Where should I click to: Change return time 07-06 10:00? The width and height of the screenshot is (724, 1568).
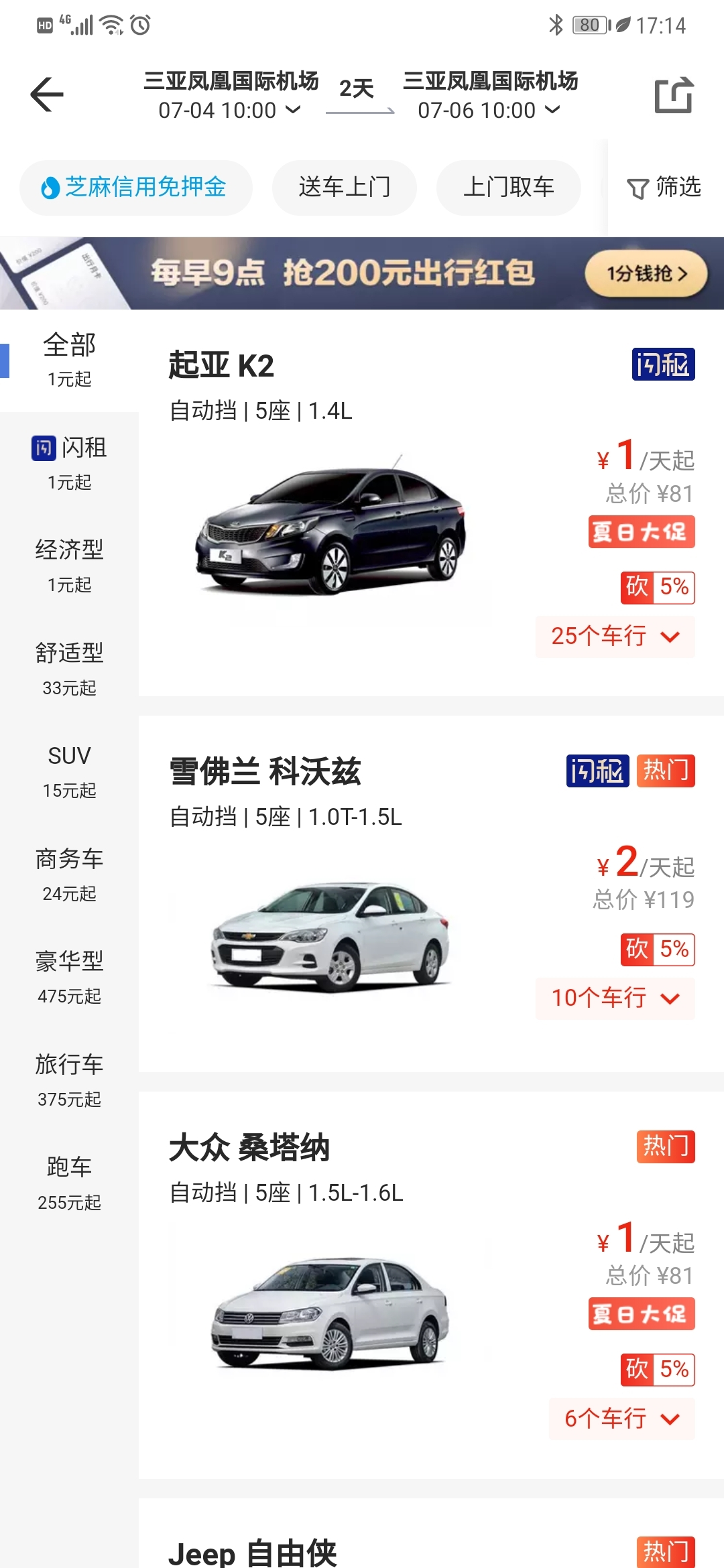point(489,110)
